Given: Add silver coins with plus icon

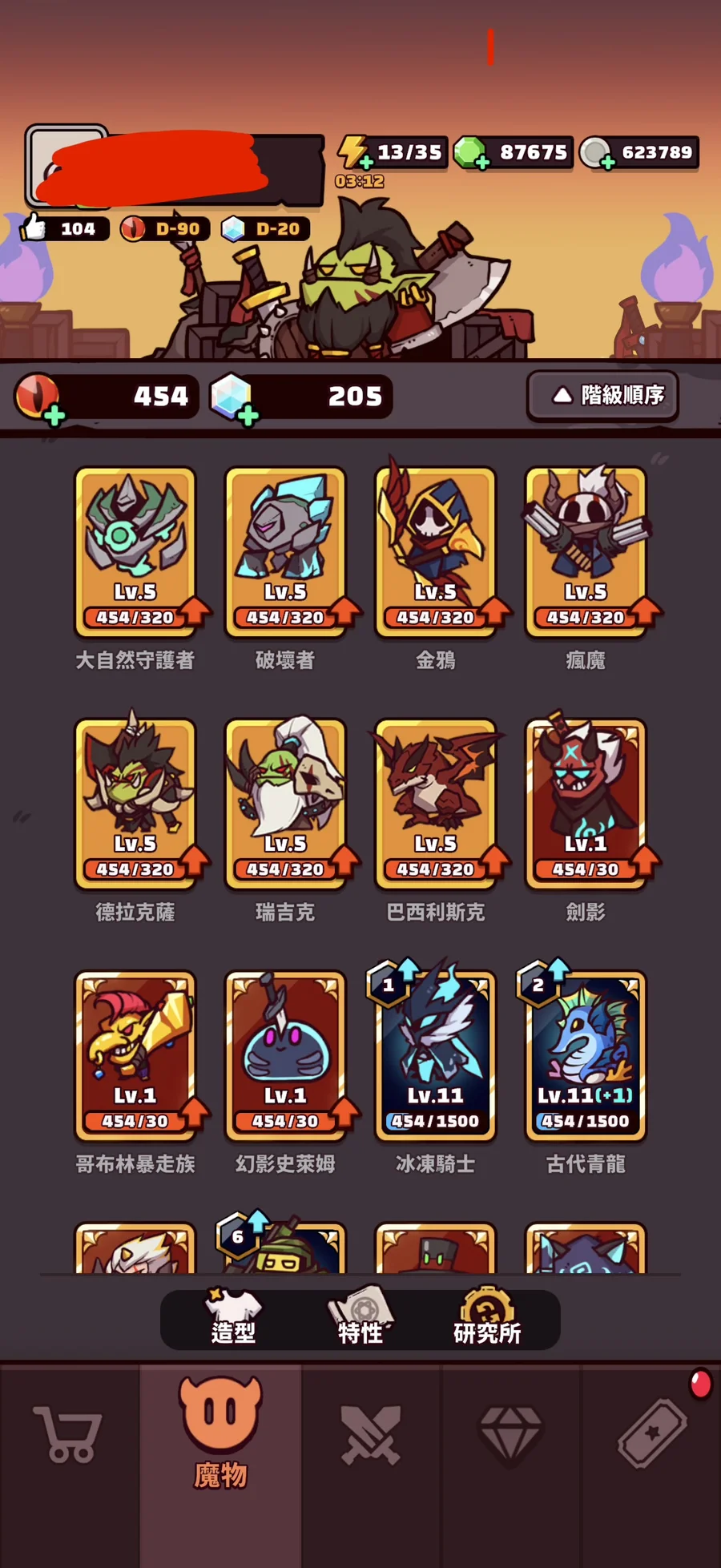Looking at the screenshot, I should click(607, 163).
